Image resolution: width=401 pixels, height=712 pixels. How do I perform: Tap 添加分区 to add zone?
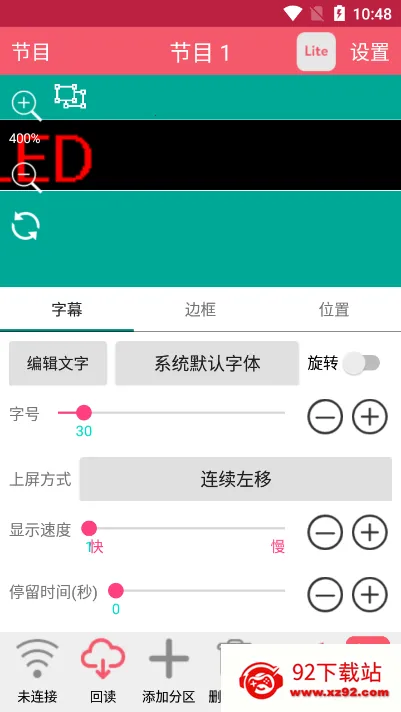click(x=168, y=670)
